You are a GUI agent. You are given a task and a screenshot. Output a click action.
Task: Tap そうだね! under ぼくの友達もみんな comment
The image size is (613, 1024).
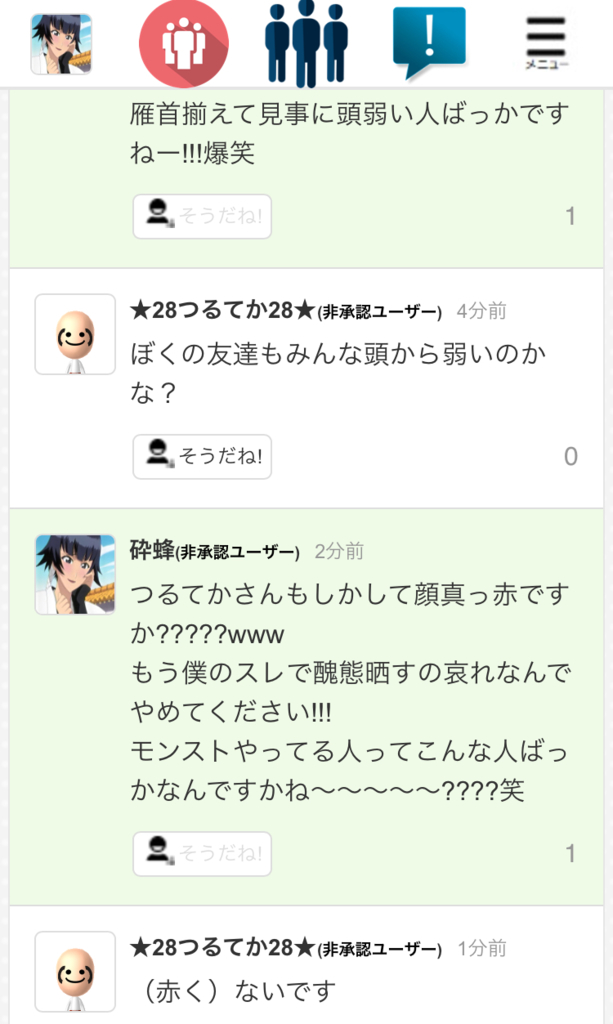202,456
